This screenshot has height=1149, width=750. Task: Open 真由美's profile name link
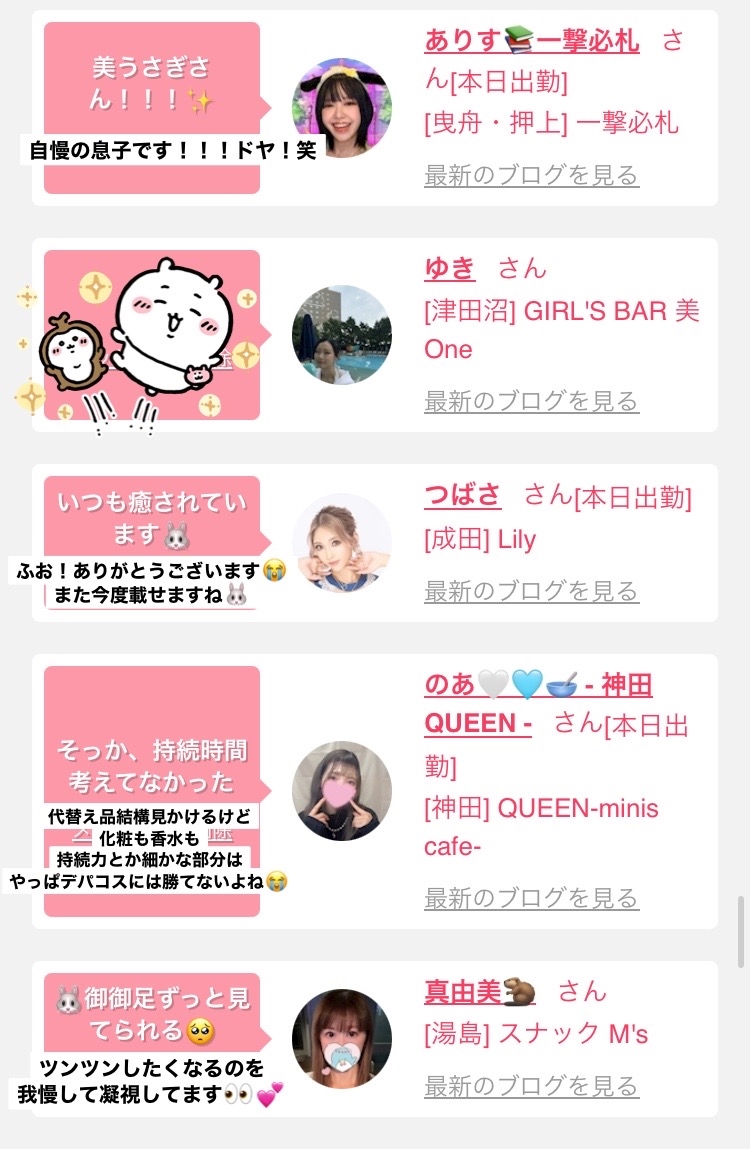[x=480, y=992]
